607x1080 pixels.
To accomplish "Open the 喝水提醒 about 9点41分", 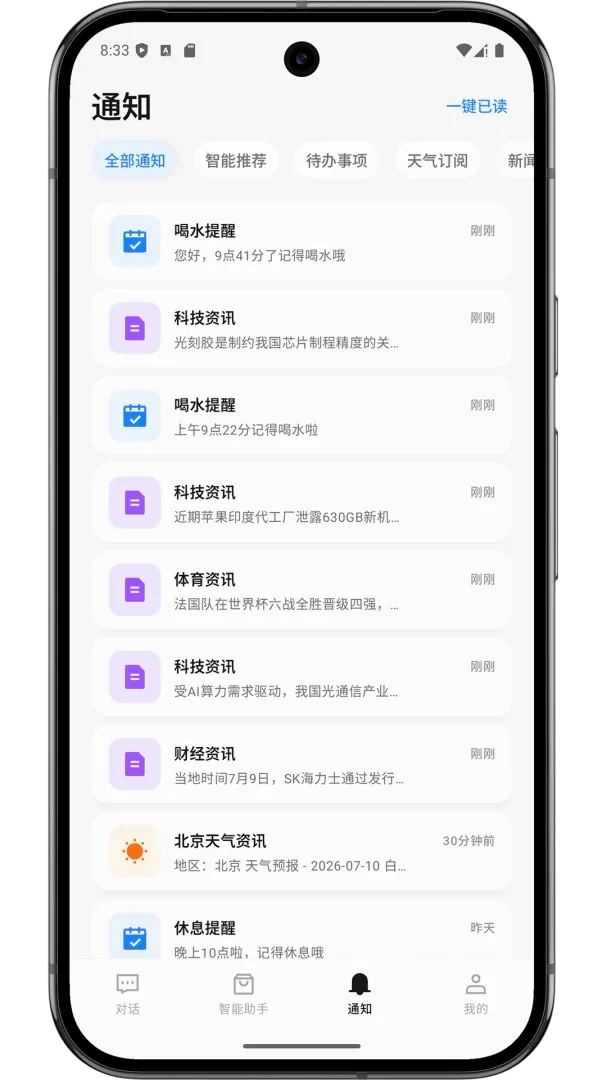I will coord(302,241).
